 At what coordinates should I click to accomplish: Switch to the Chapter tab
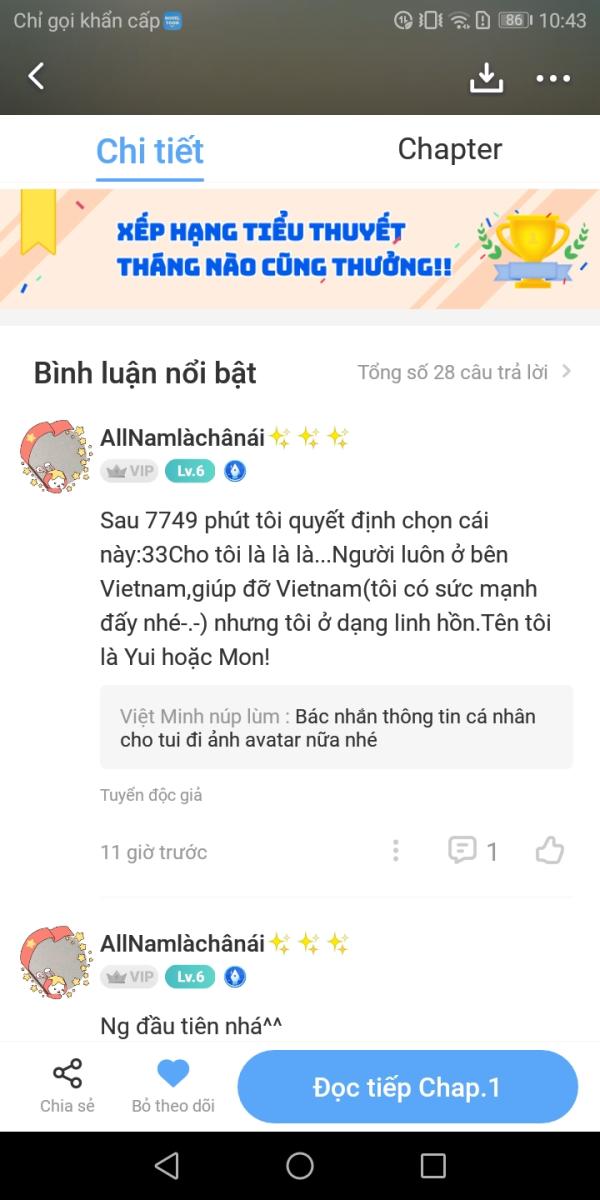[449, 149]
